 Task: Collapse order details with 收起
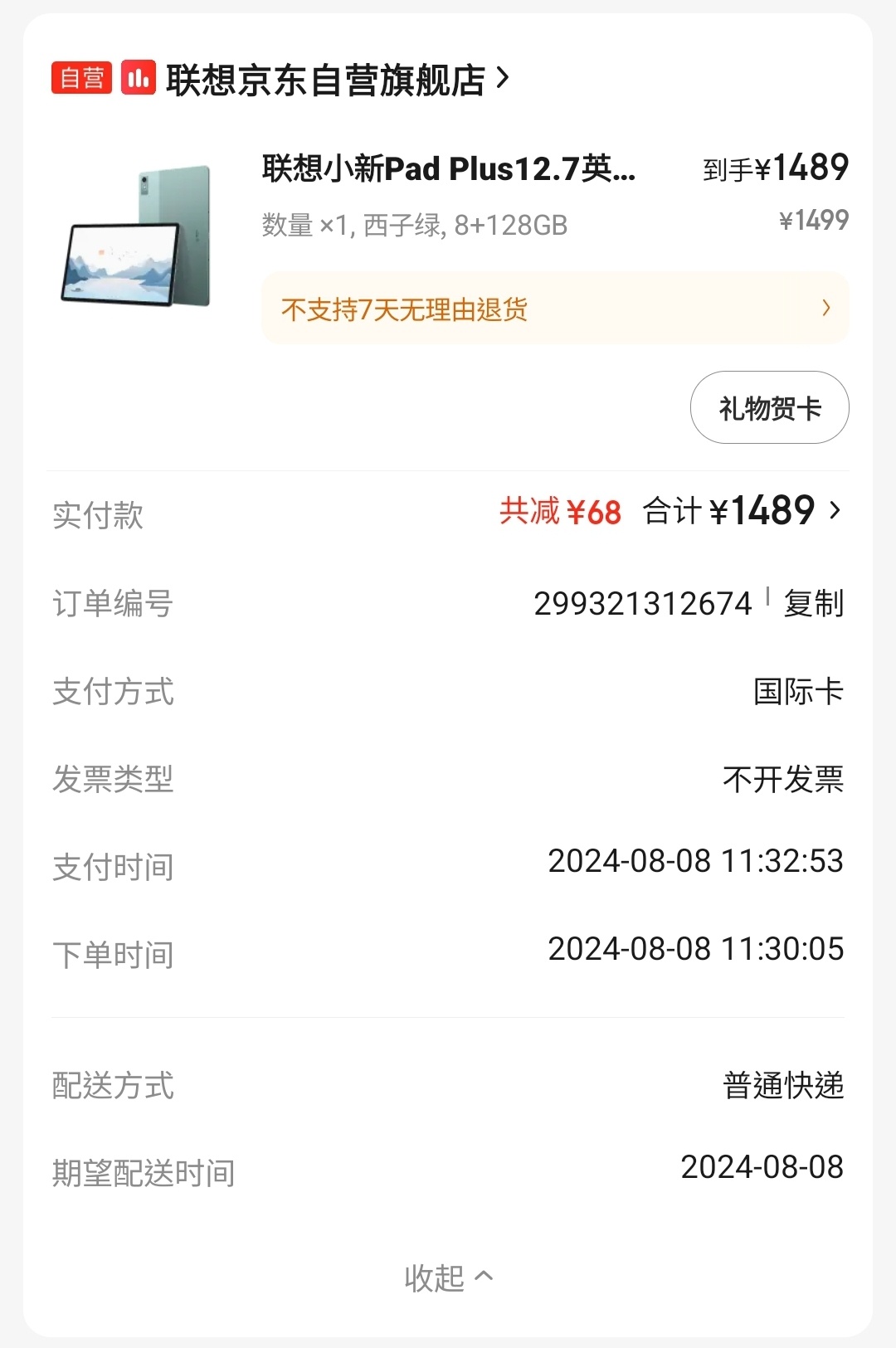(448, 1277)
